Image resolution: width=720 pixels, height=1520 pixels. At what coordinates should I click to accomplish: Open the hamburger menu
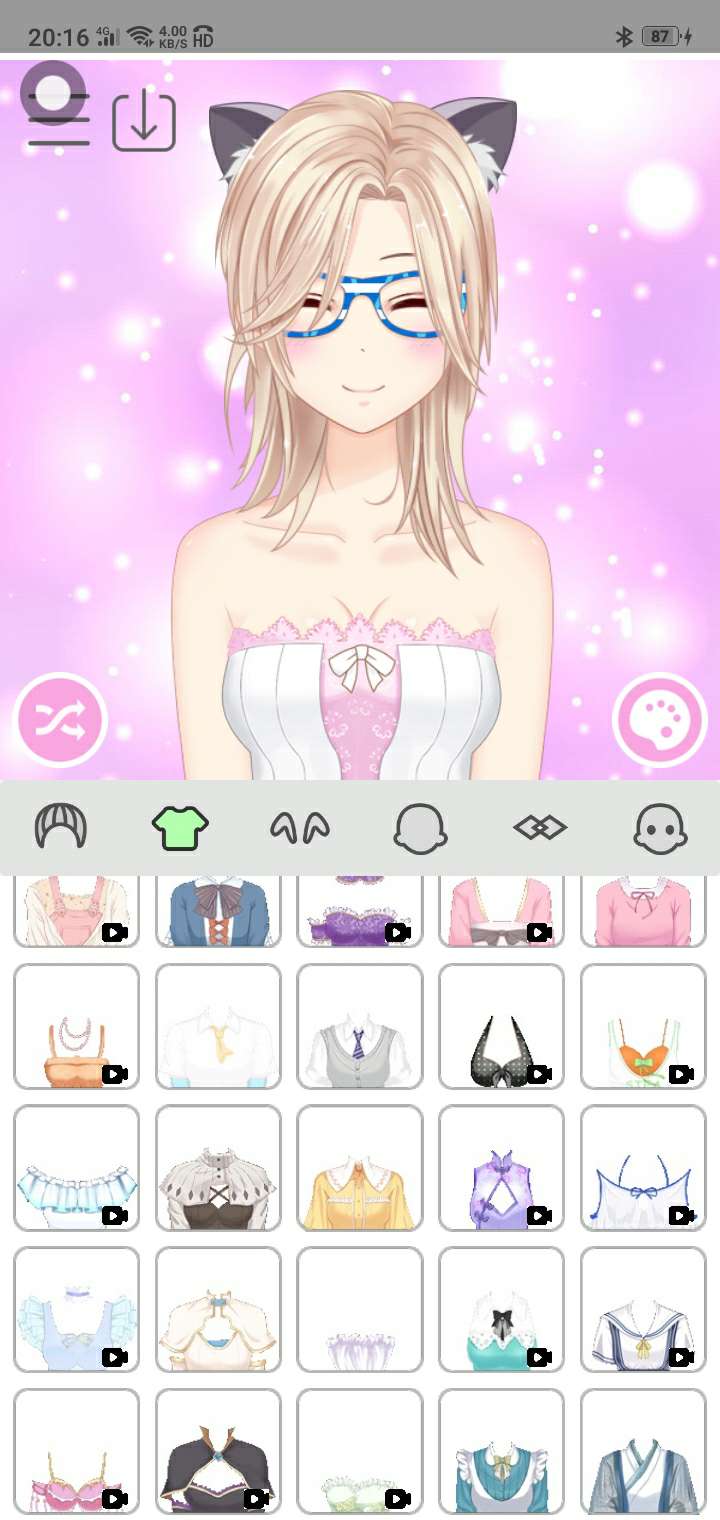(58, 120)
